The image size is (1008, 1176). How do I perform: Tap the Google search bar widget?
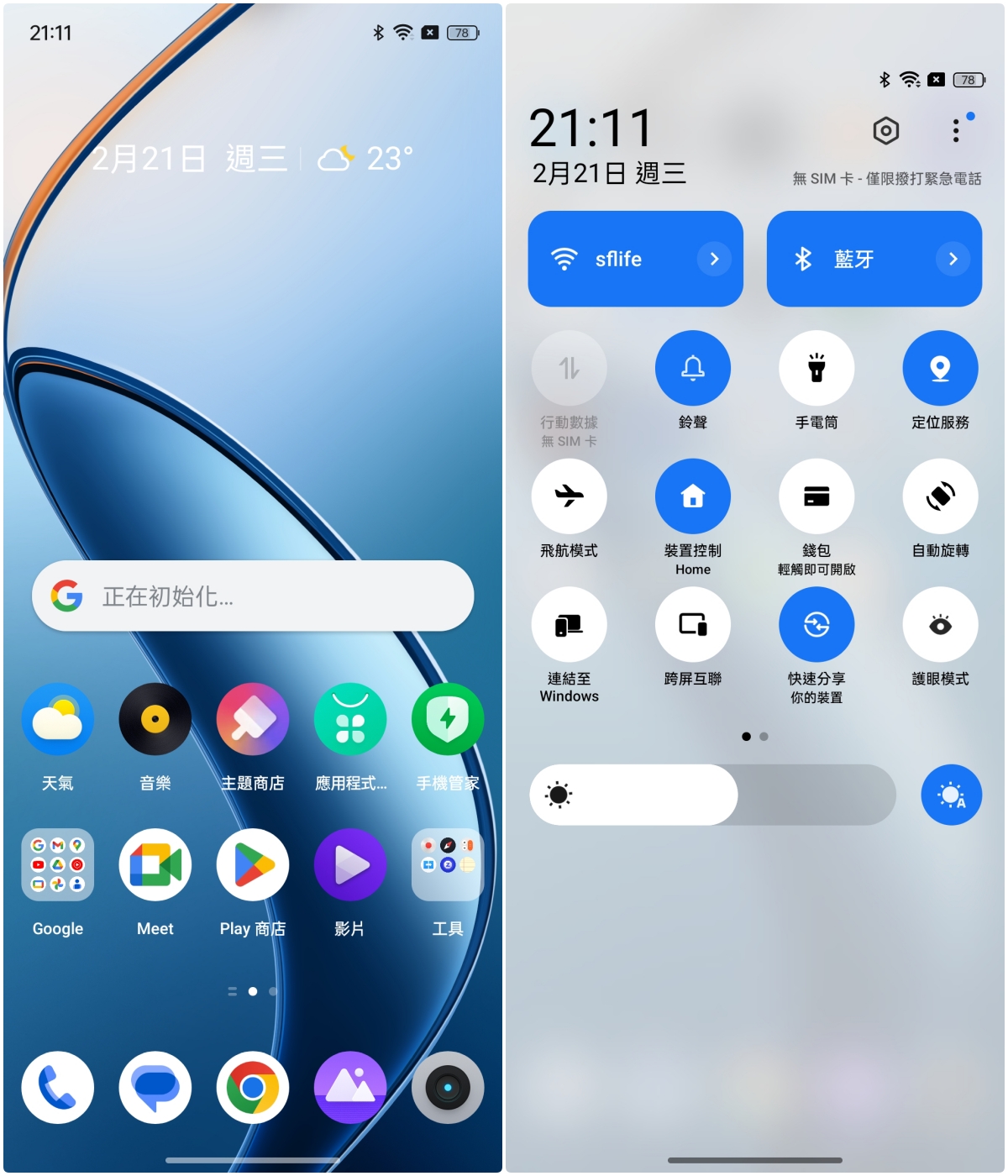253,596
